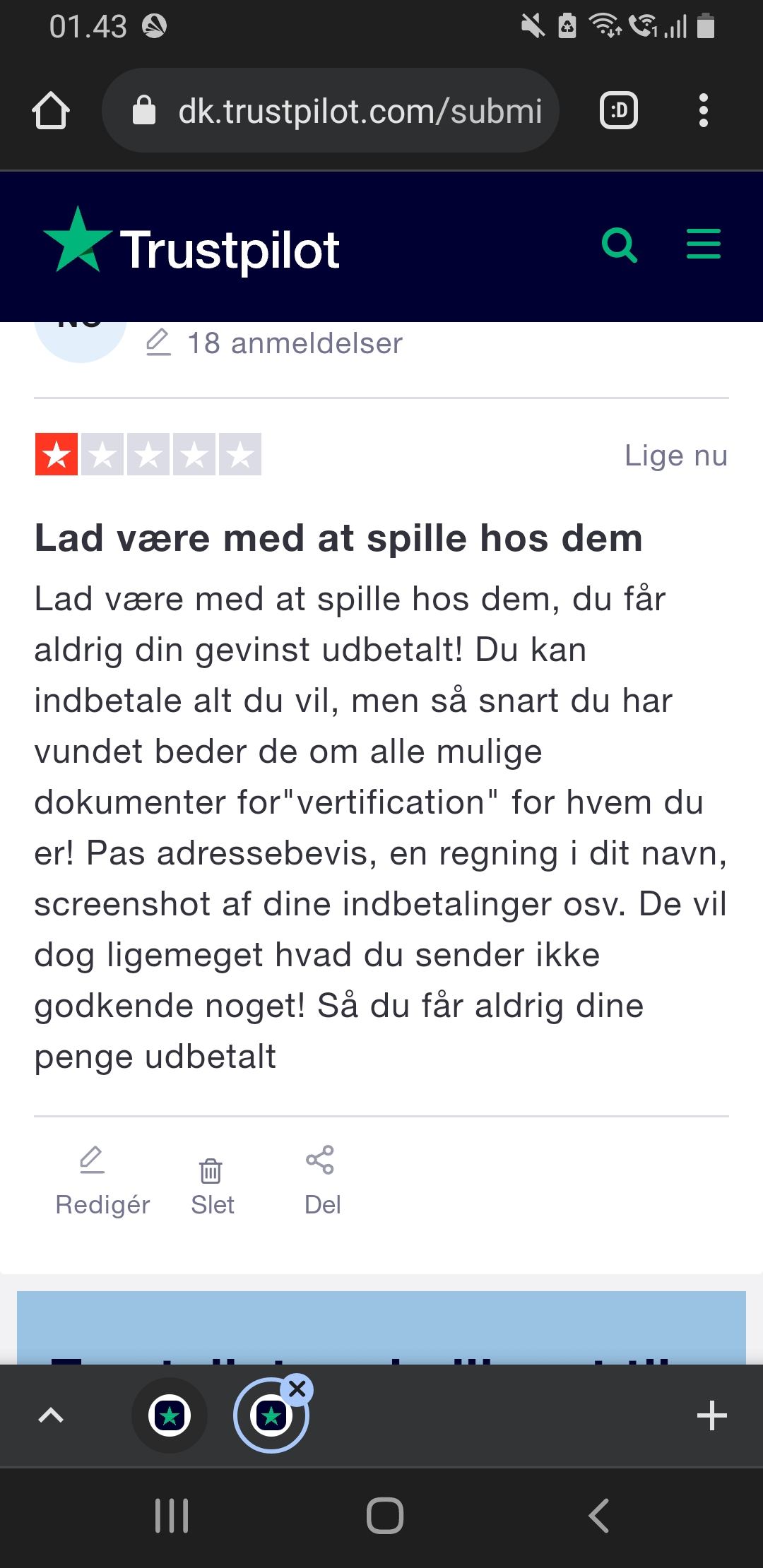Expand the bottom tab strip

(51, 1415)
